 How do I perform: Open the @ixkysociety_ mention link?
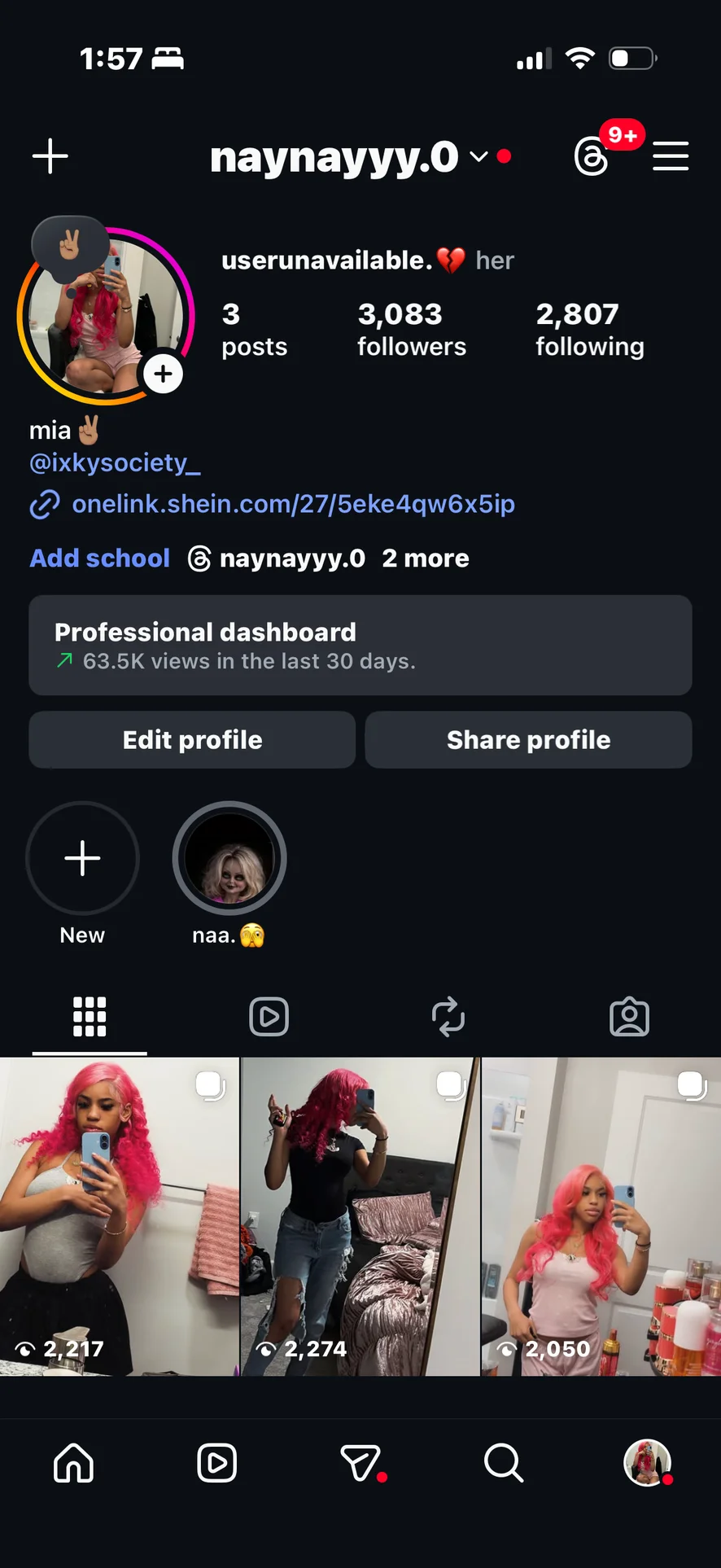tap(115, 463)
